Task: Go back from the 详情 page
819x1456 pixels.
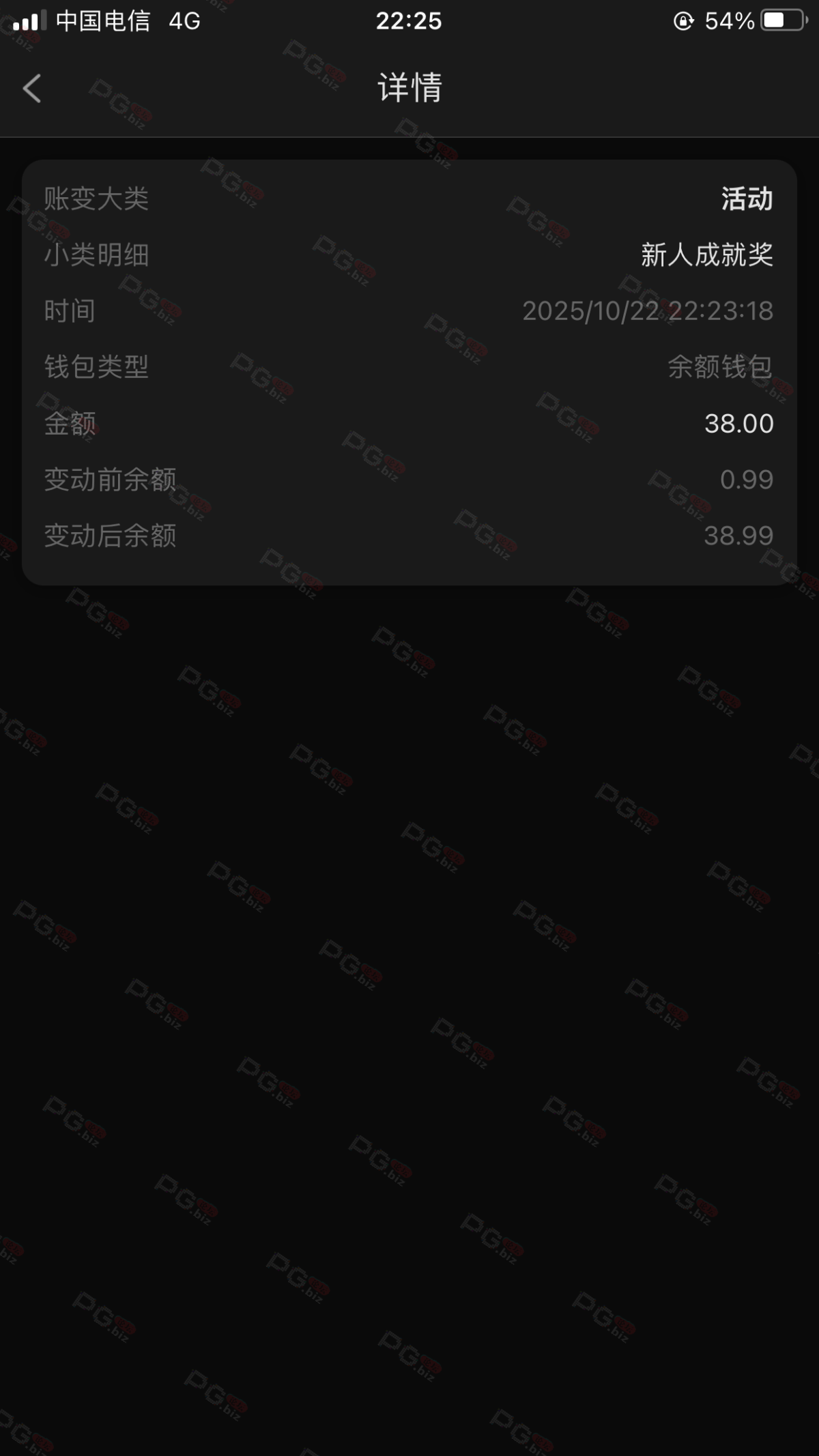Action: coord(32,89)
